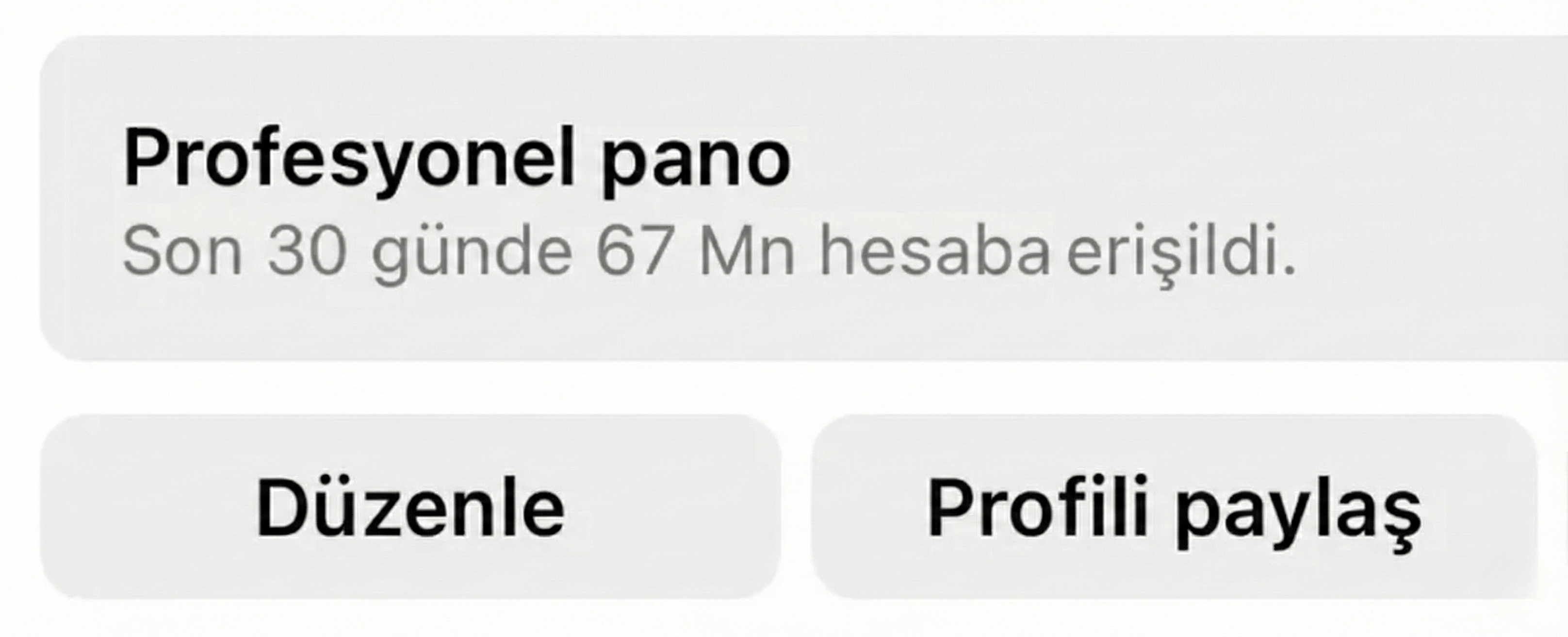Open the Profesyonel pano card

click(791, 198)
